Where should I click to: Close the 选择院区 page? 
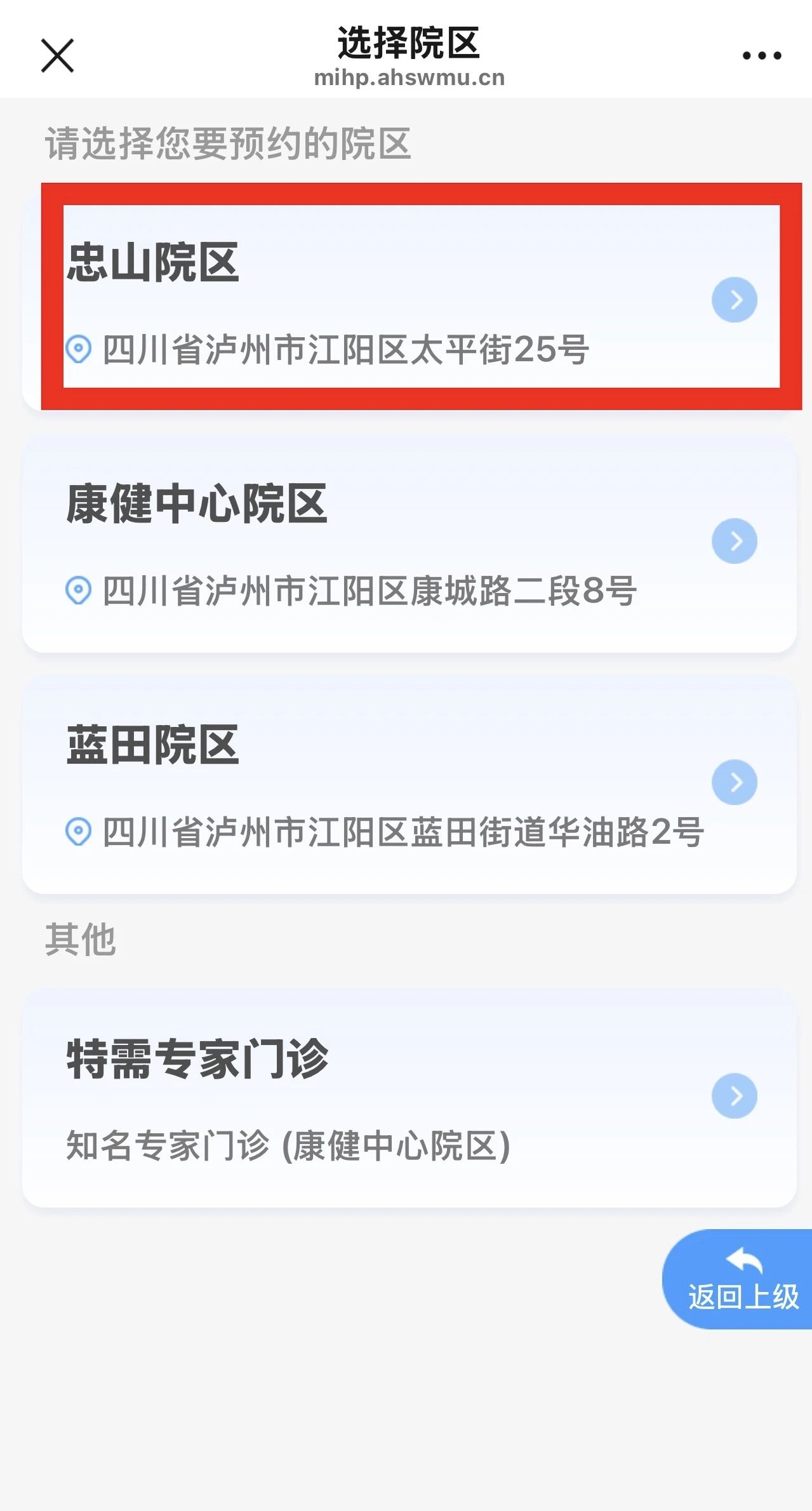point(57,56)
